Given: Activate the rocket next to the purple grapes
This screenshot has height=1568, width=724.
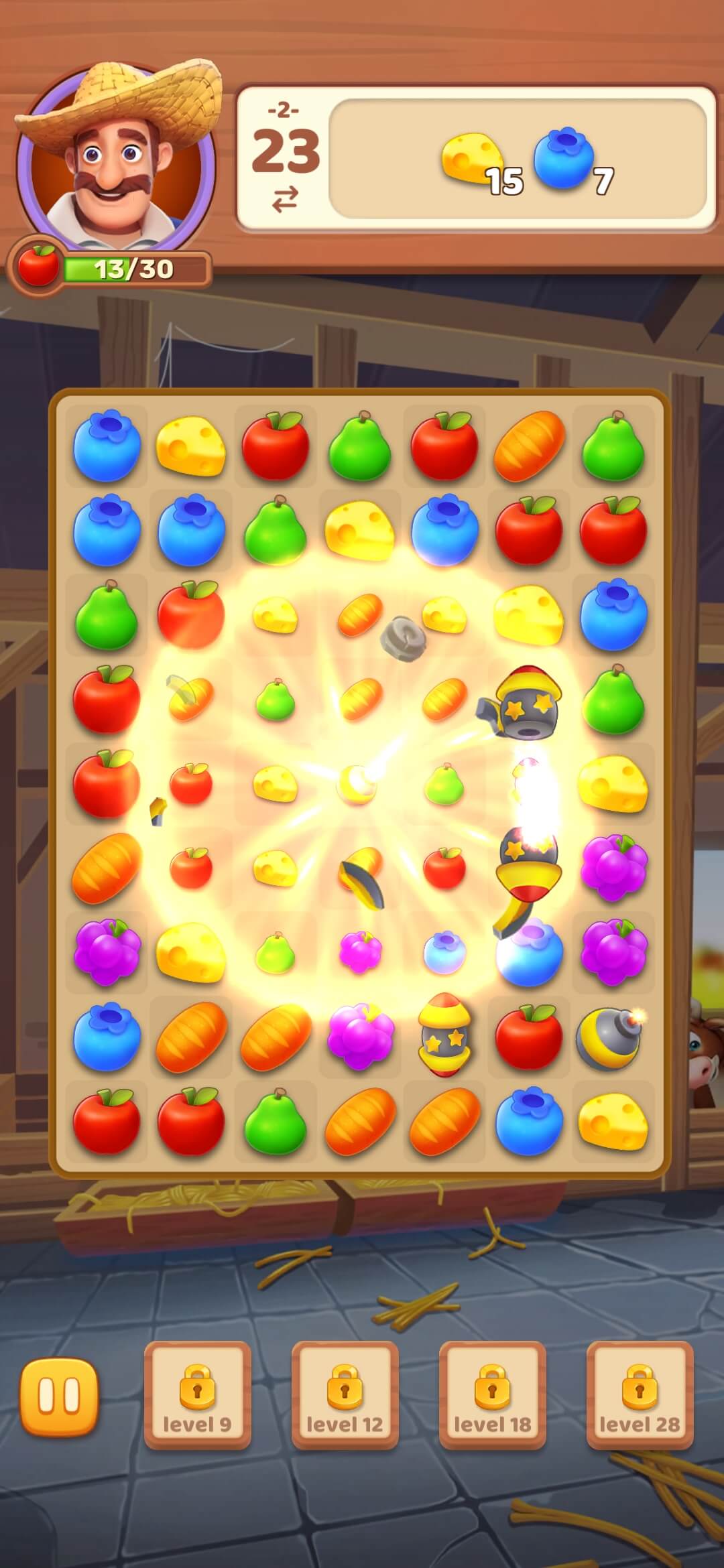Looking at the screenshot, I should (444, 1035).
